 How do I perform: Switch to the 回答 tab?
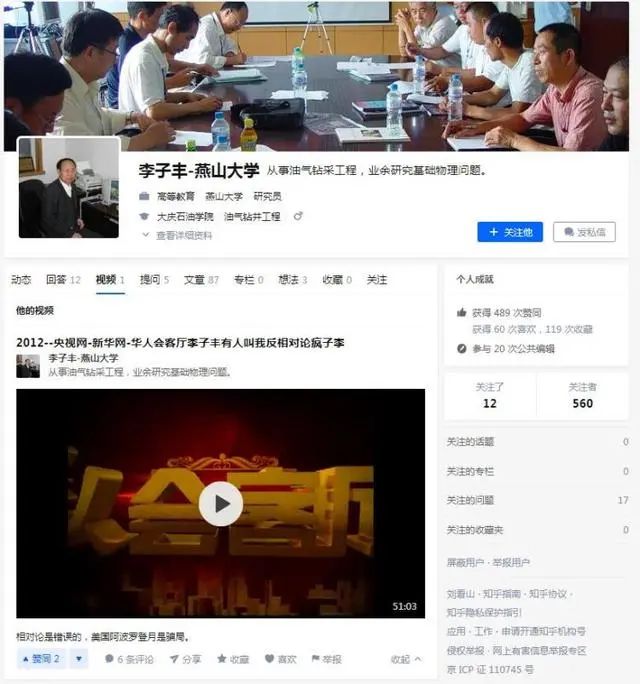[x=62, y=280]
